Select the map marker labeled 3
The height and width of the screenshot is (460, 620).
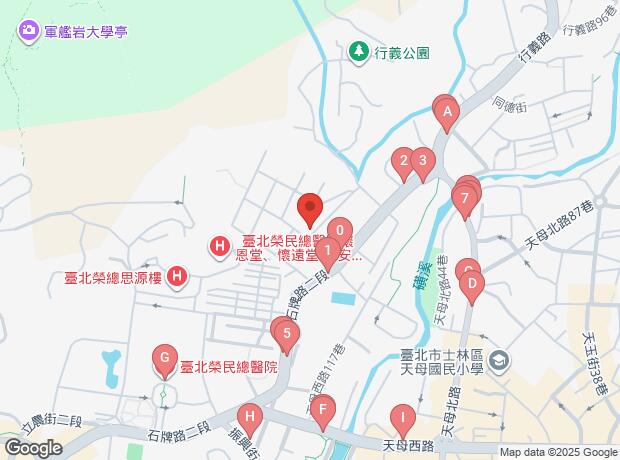point(423,161)
